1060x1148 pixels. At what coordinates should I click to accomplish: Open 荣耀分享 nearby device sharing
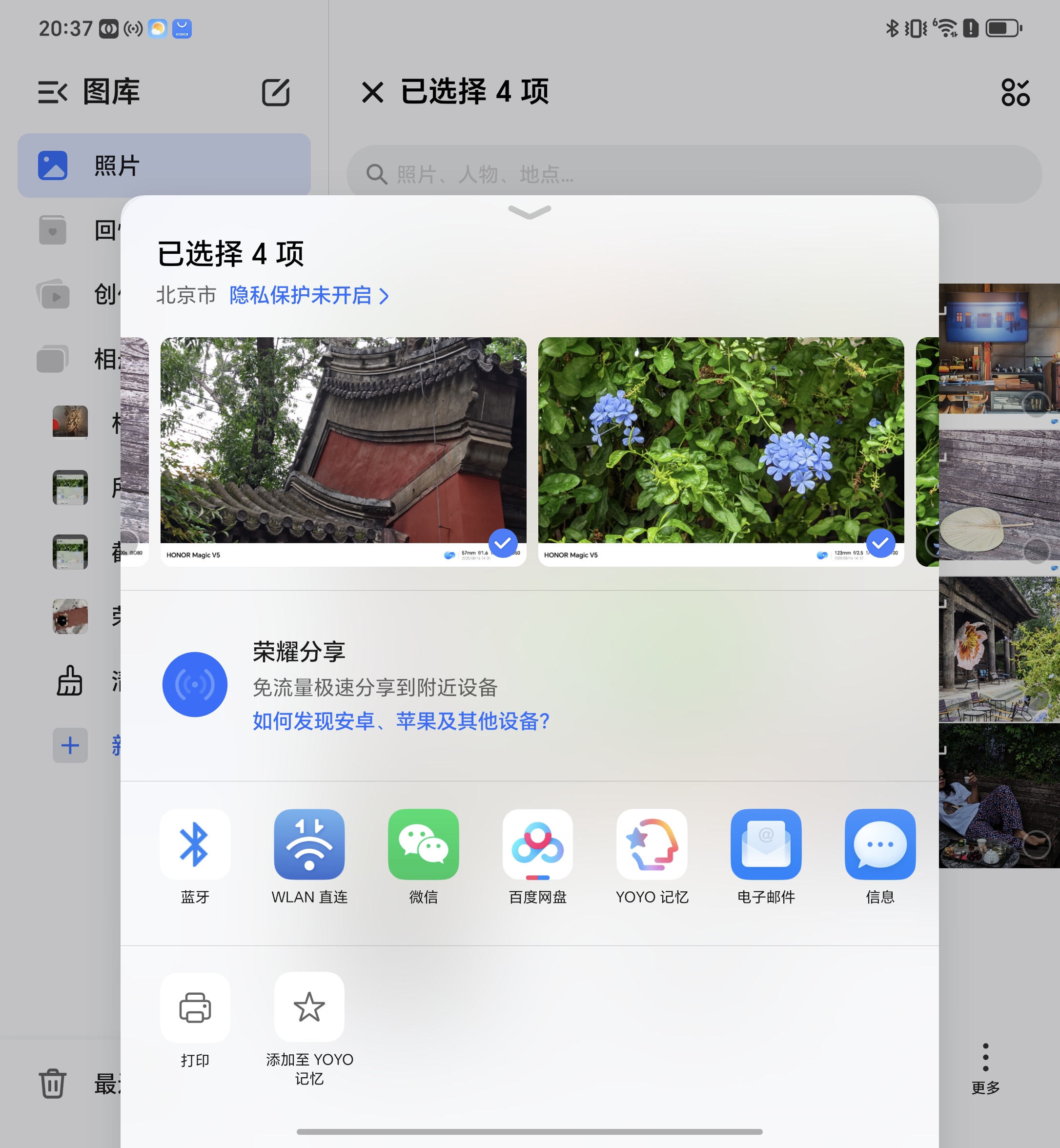coord(195,684)
